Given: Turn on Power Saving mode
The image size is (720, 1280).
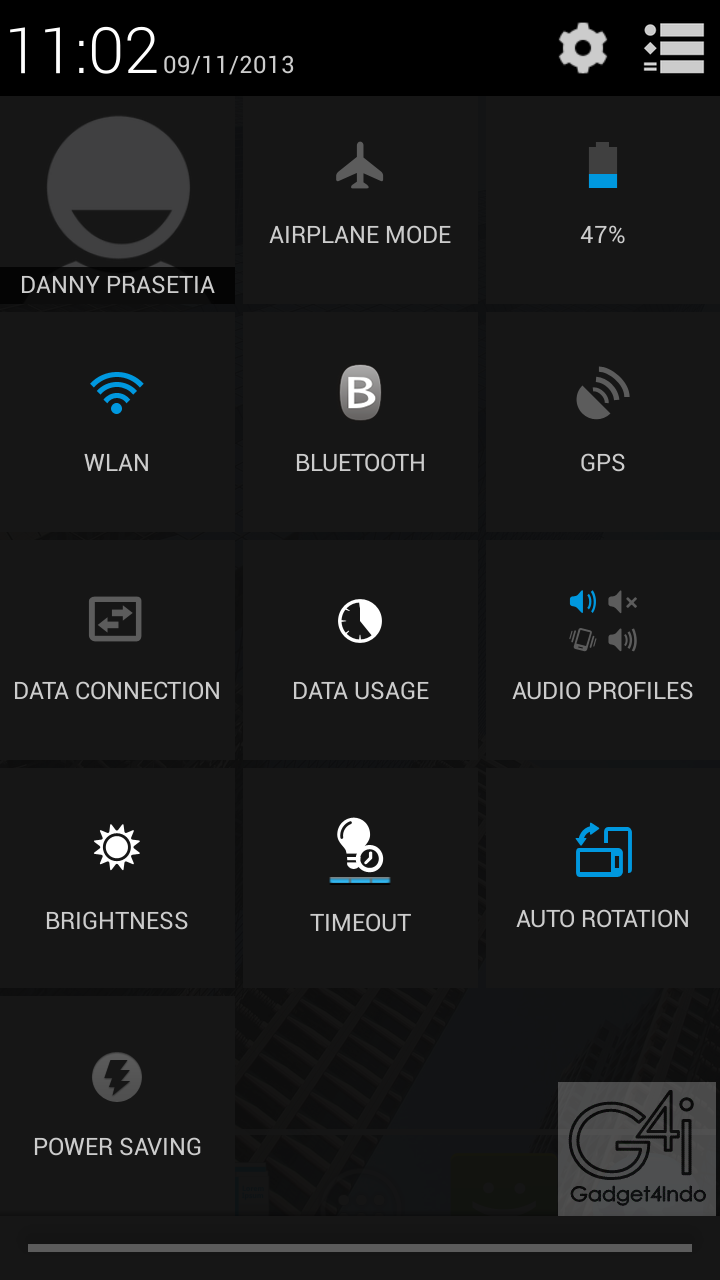Looking at the screenshot, I should pyautogui.click(x=117, y=1104).
